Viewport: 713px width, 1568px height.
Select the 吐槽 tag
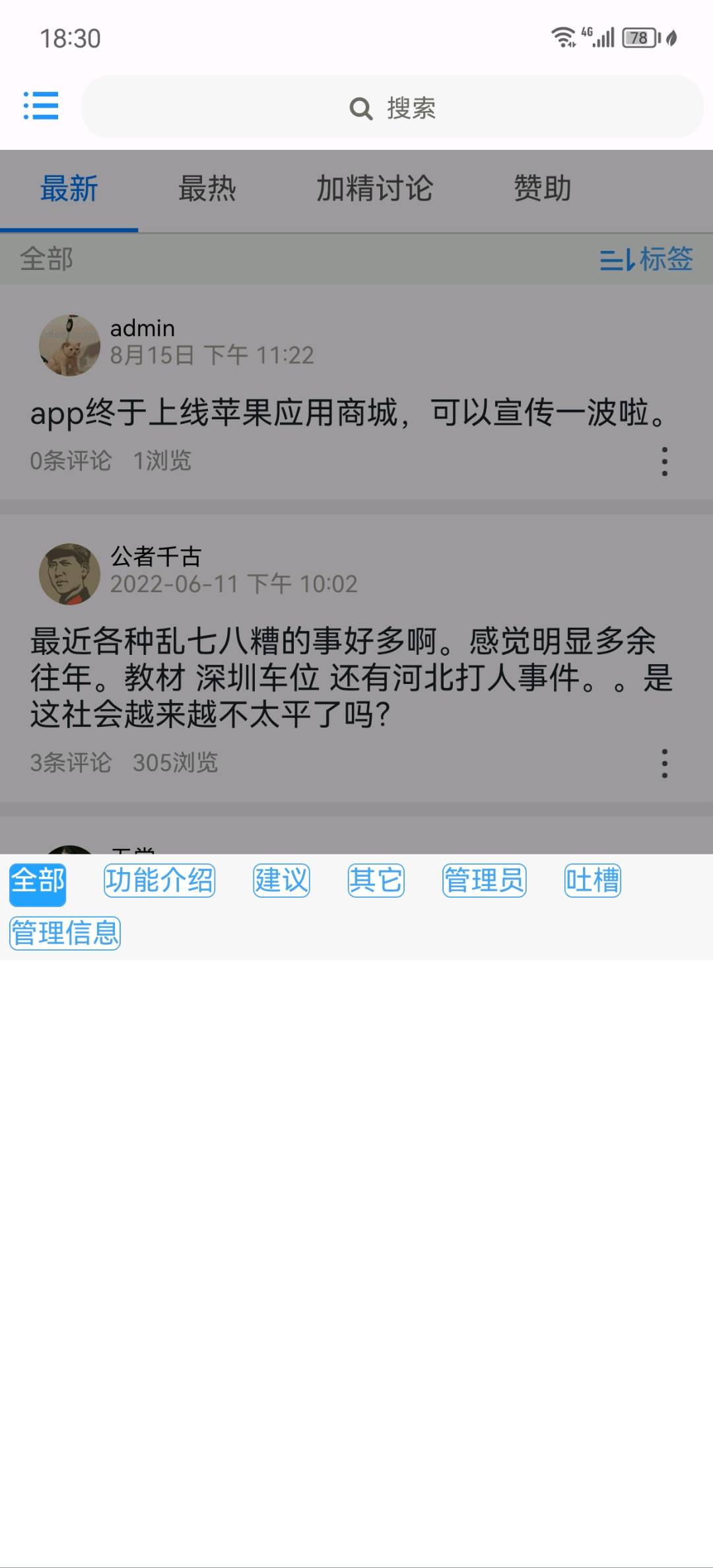592,881
